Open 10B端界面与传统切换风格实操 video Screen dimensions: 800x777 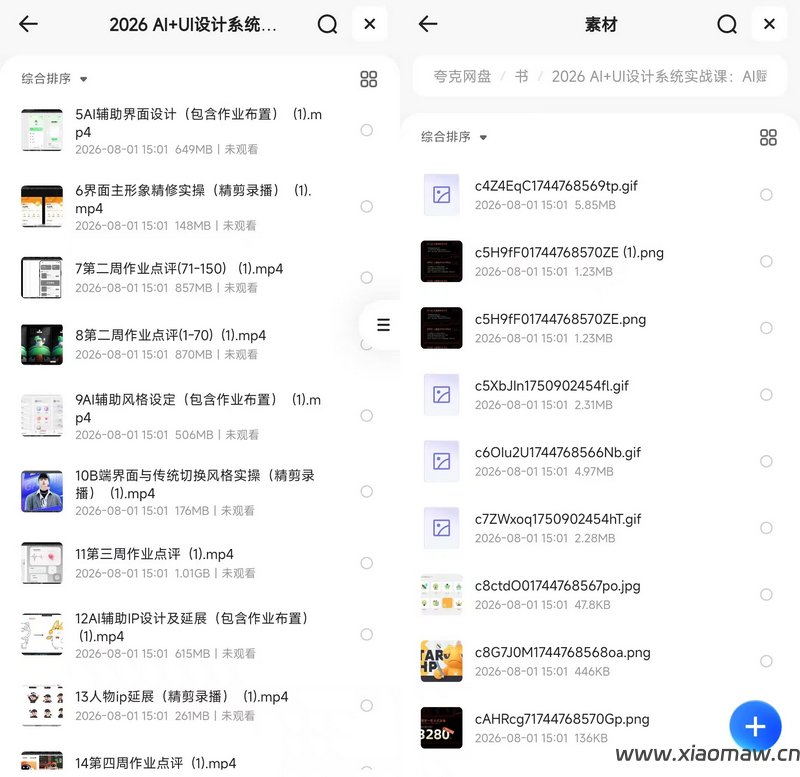pyautogui.click(x=194, y=484)
